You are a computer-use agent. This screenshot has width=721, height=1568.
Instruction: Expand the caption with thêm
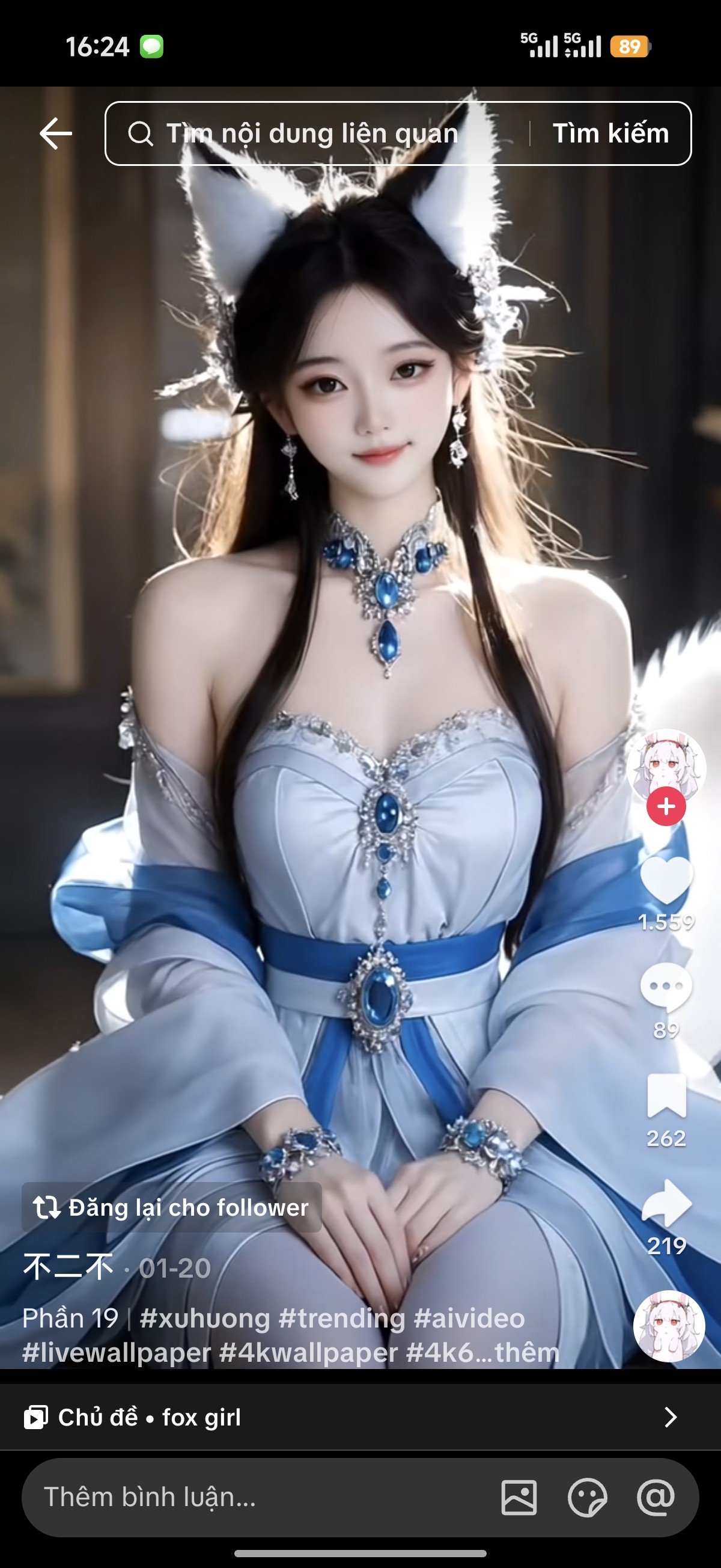pyautogui.click(x=526, y=1353)
